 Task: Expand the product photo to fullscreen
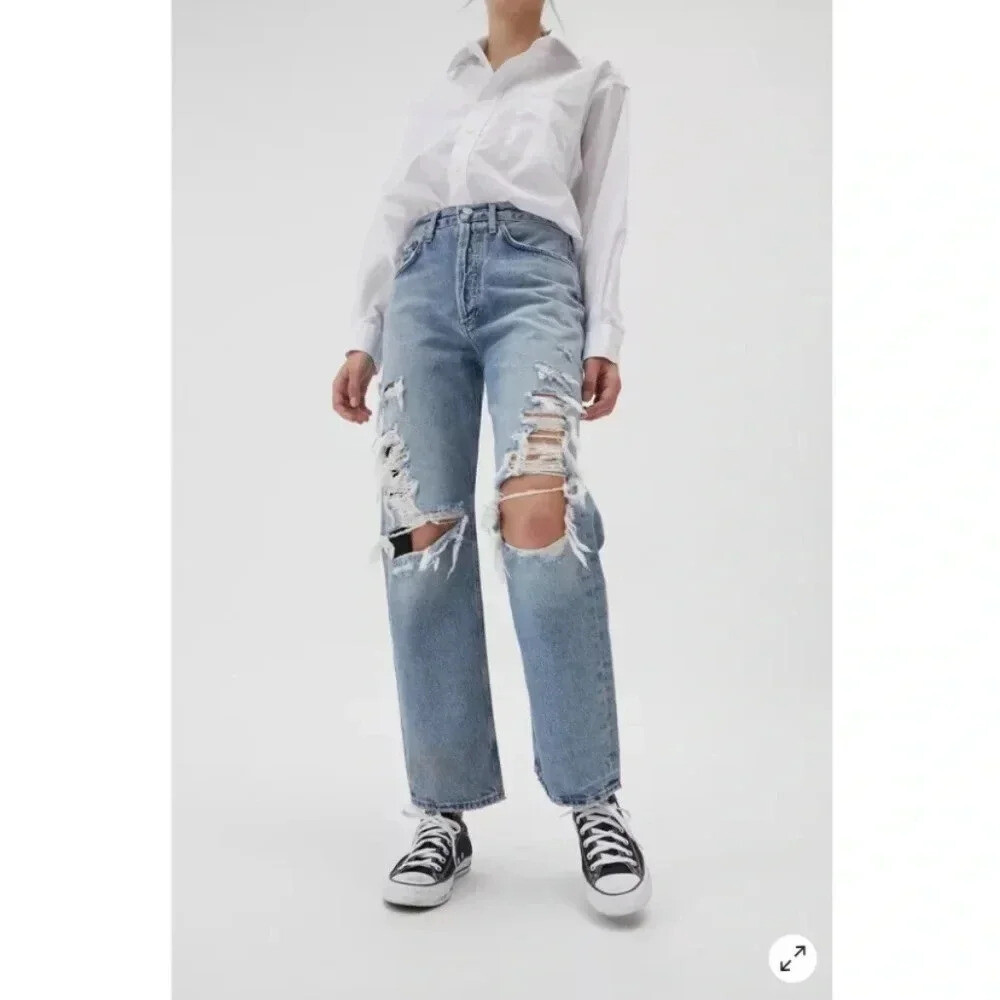coord(792,958)
